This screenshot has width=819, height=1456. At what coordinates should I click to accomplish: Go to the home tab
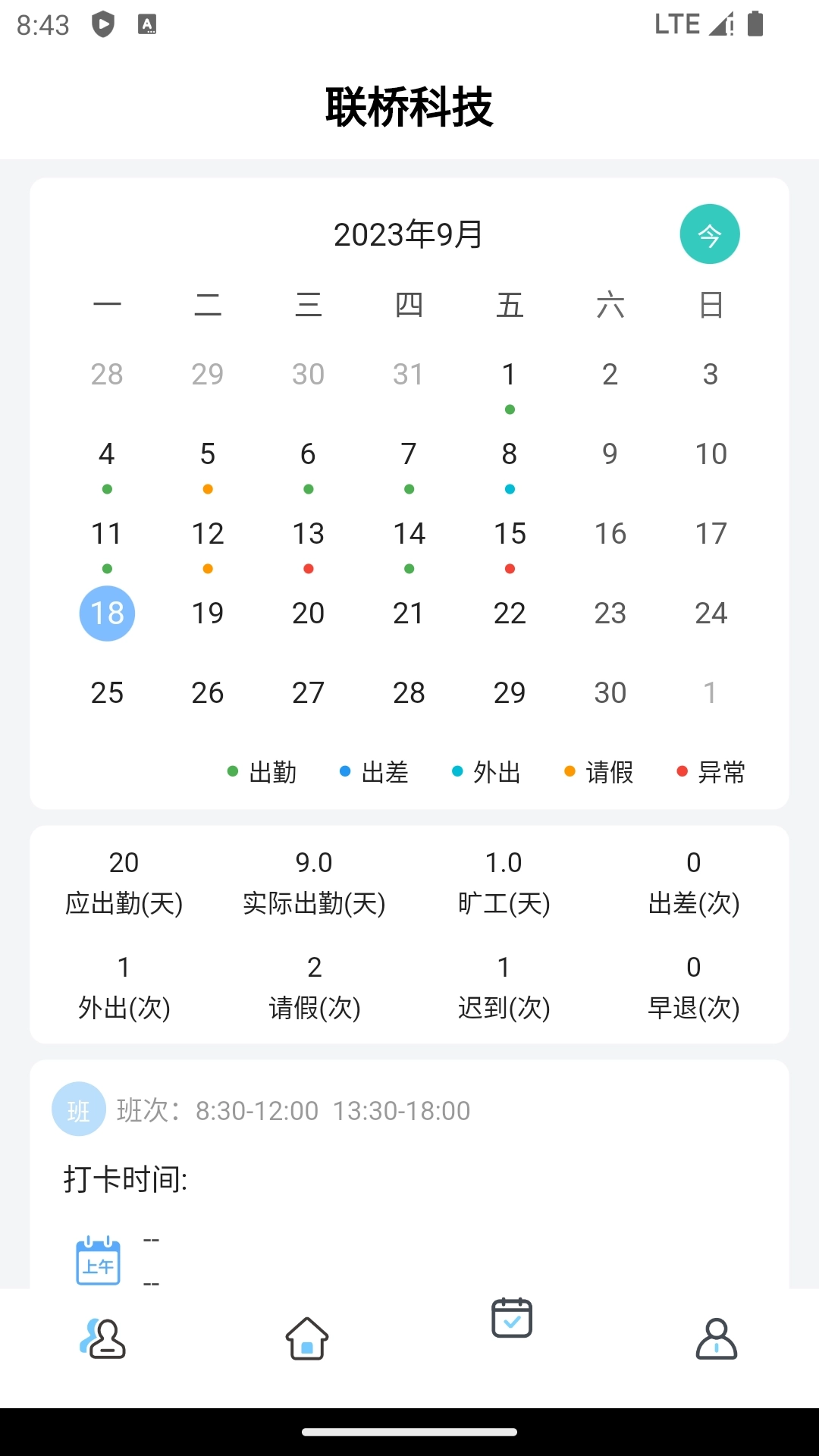tap(307, 1338)
